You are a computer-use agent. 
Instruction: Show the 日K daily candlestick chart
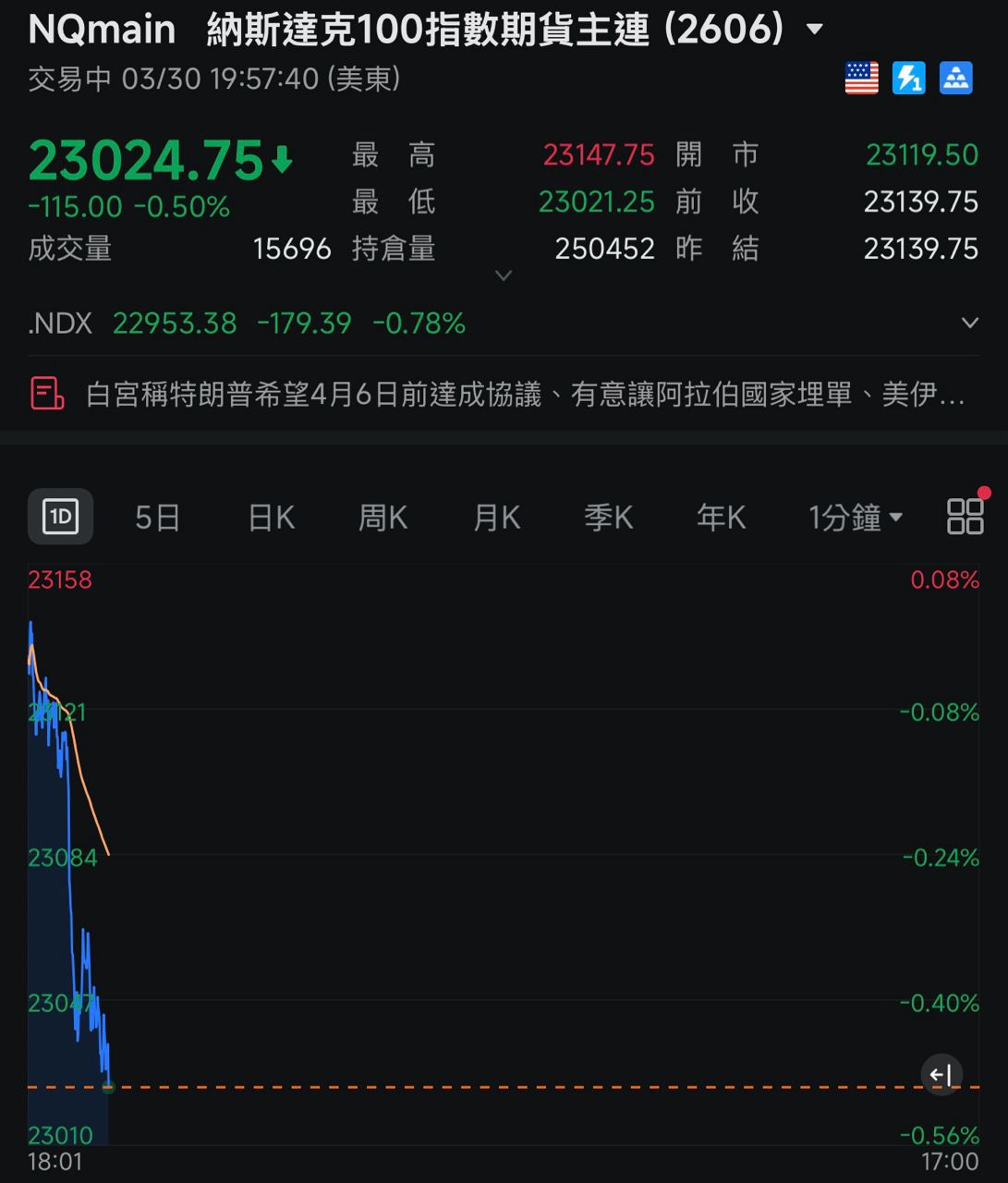272,518
